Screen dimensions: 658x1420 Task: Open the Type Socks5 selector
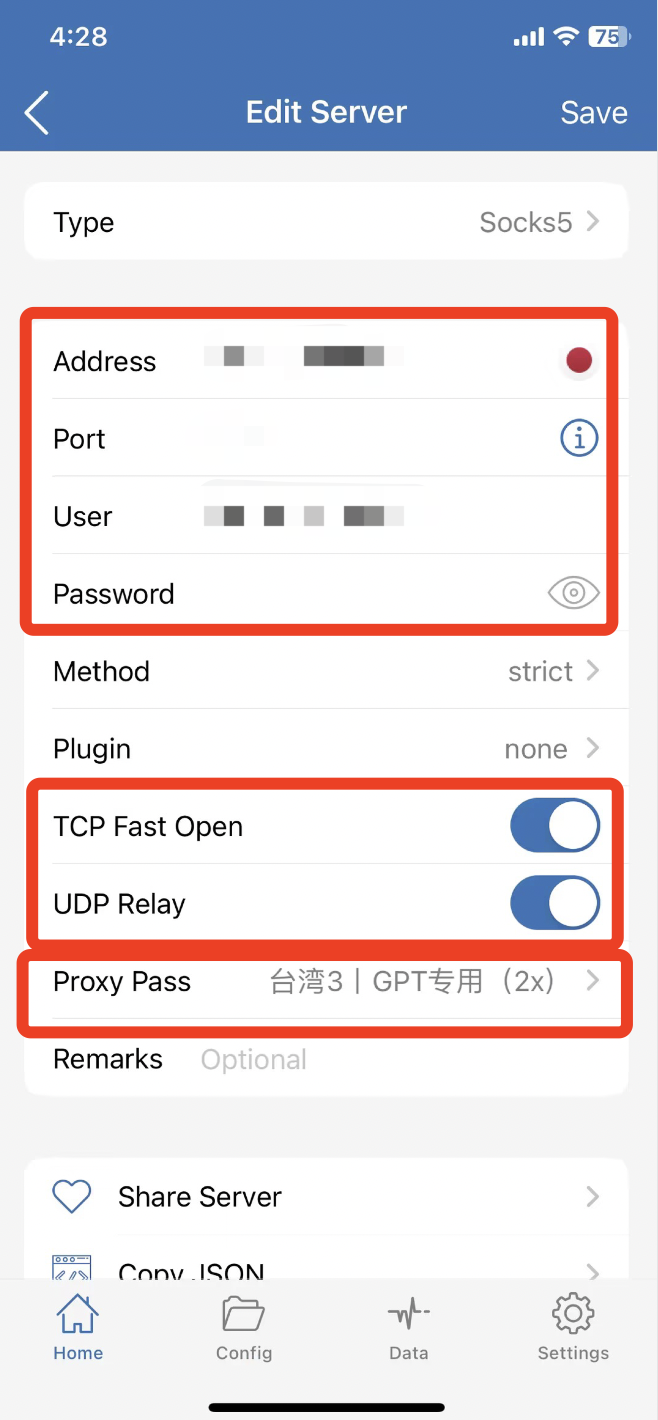[326, 222]
